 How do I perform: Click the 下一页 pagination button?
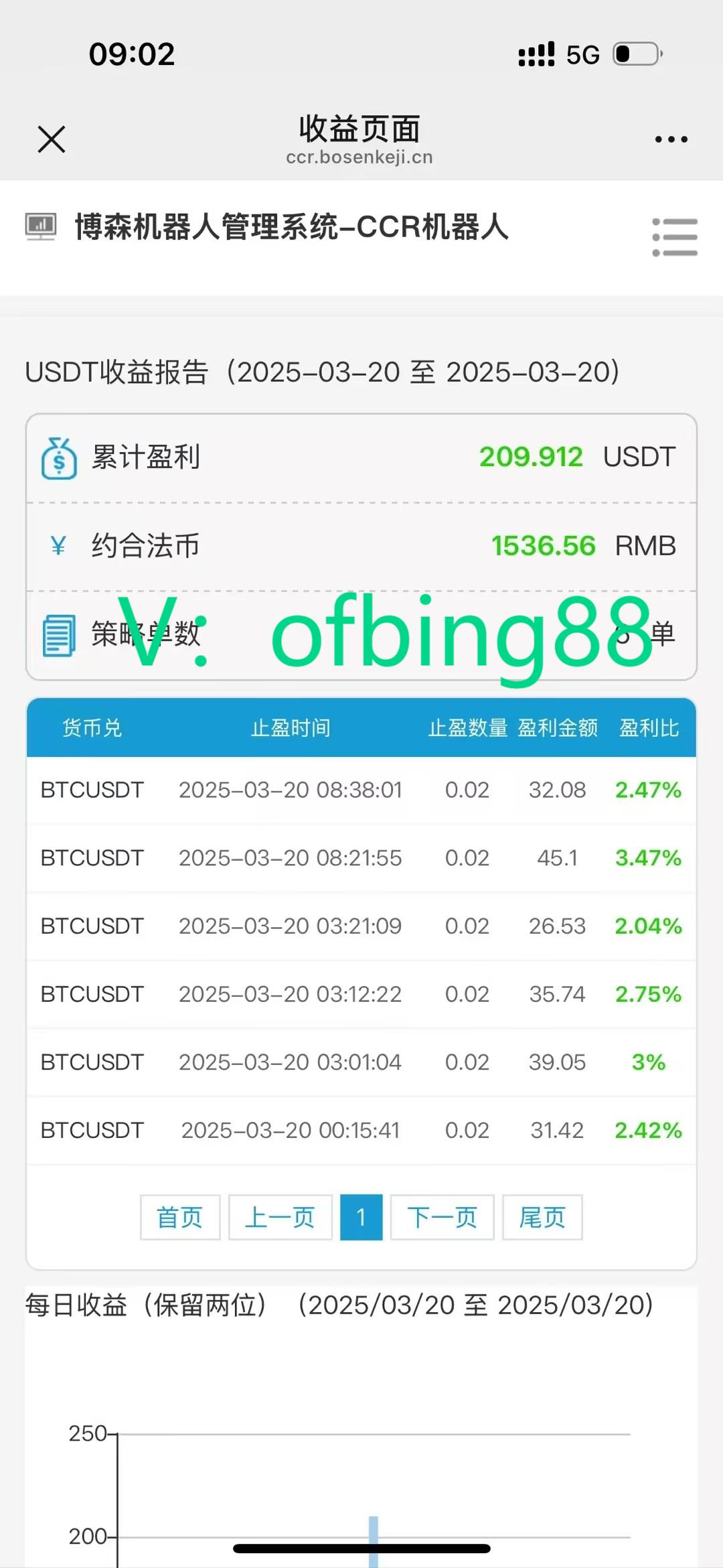442,1217
